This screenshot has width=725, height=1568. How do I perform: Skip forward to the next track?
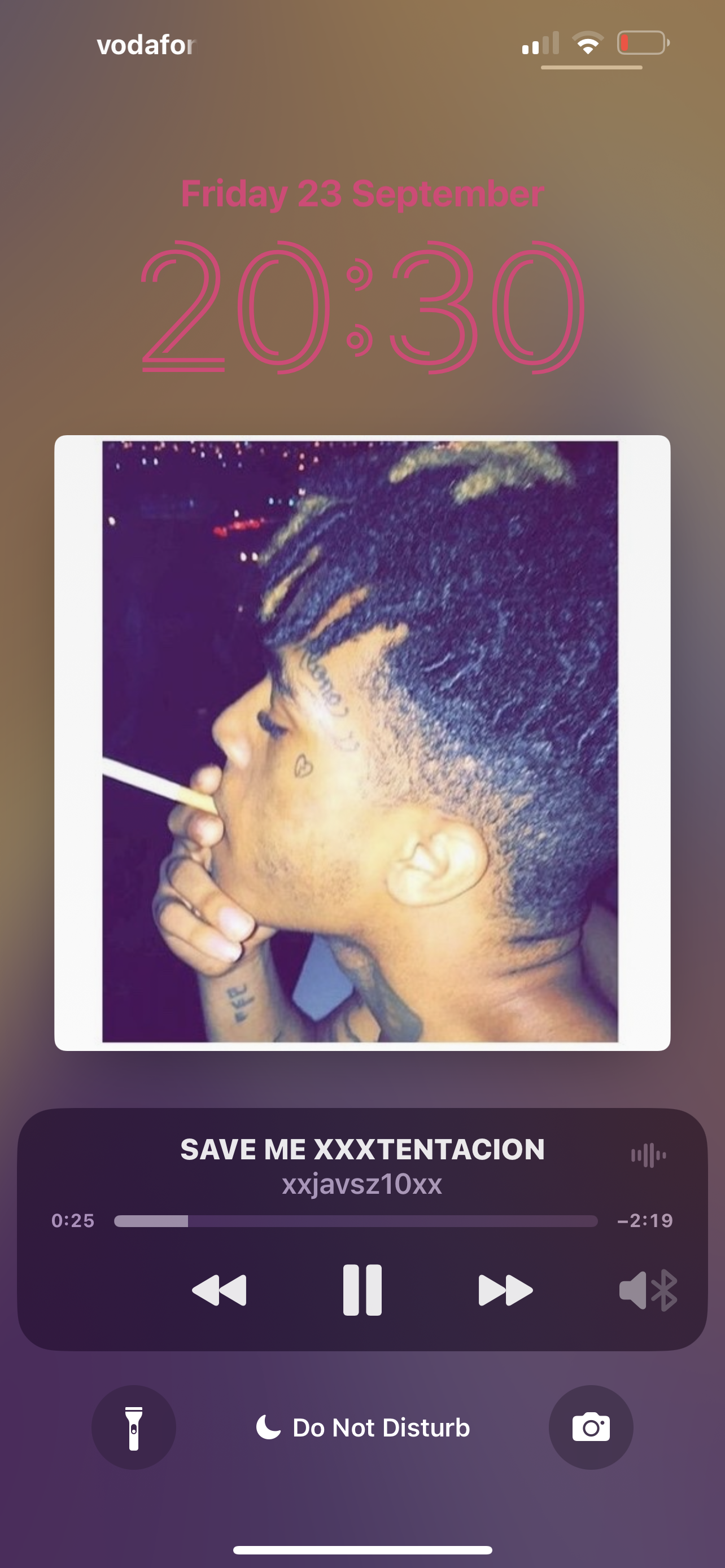tap(505, 1290)
